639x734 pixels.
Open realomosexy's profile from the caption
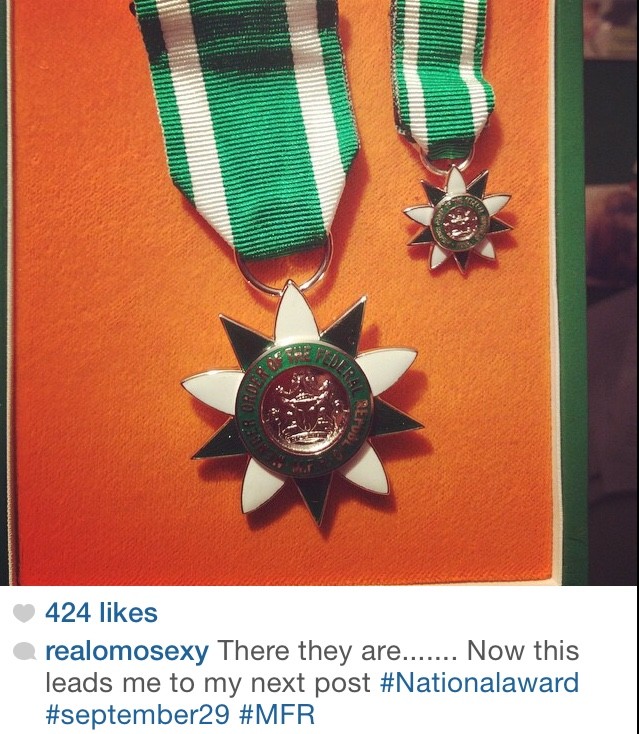127,652
